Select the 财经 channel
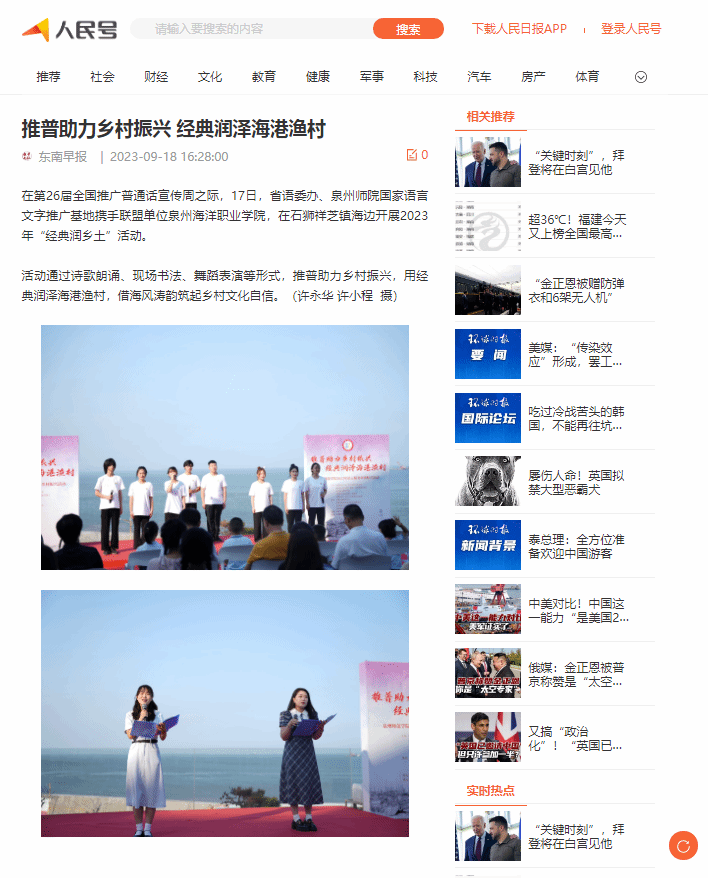This screenshot has height=878, width=708. tap(156, 77)
